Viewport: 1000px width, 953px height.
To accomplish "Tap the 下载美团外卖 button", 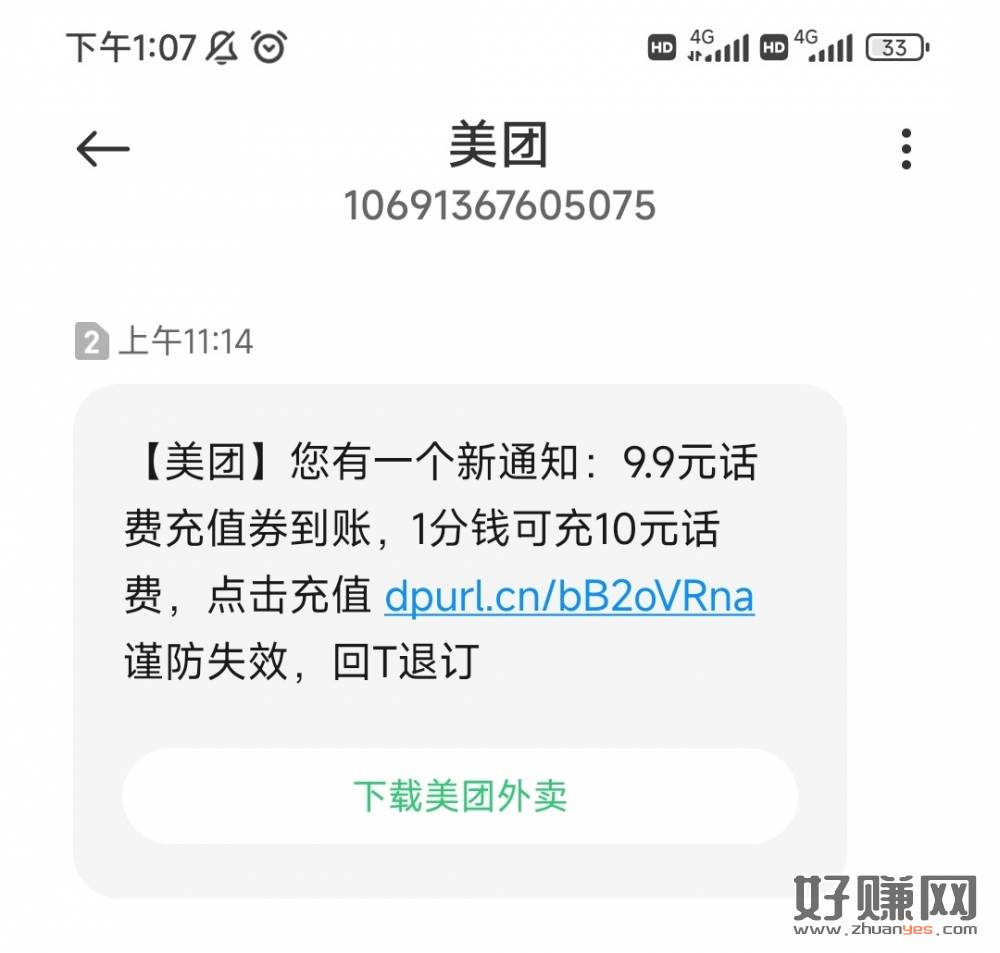I will (x=460, y=796).
